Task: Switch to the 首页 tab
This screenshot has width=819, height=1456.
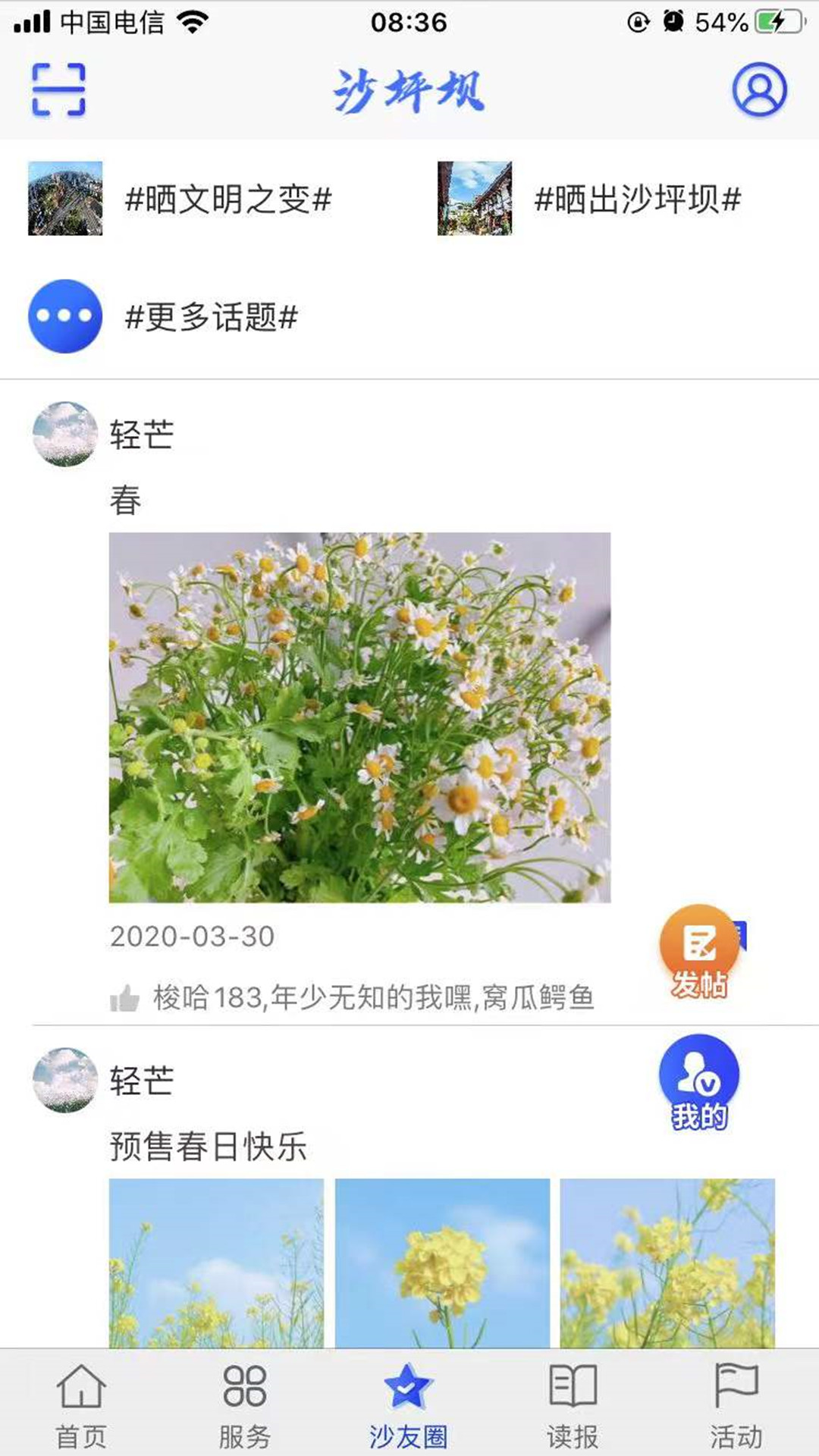Action: (81, 1404)
